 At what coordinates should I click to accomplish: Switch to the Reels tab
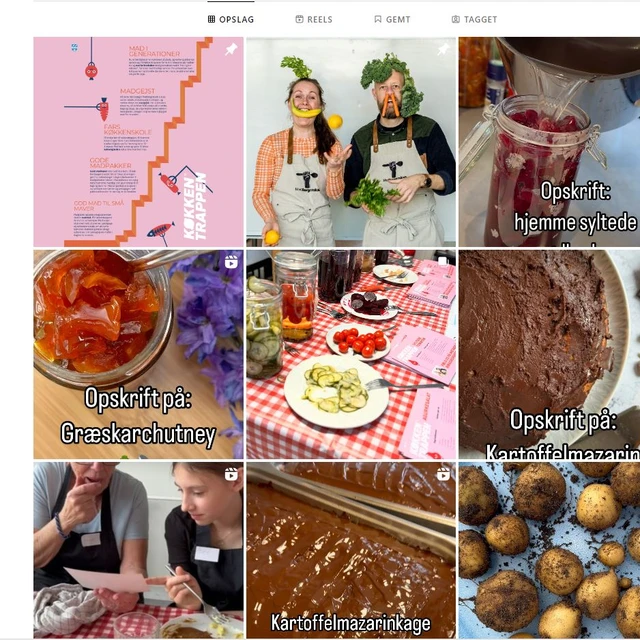[x=313, y=19]
